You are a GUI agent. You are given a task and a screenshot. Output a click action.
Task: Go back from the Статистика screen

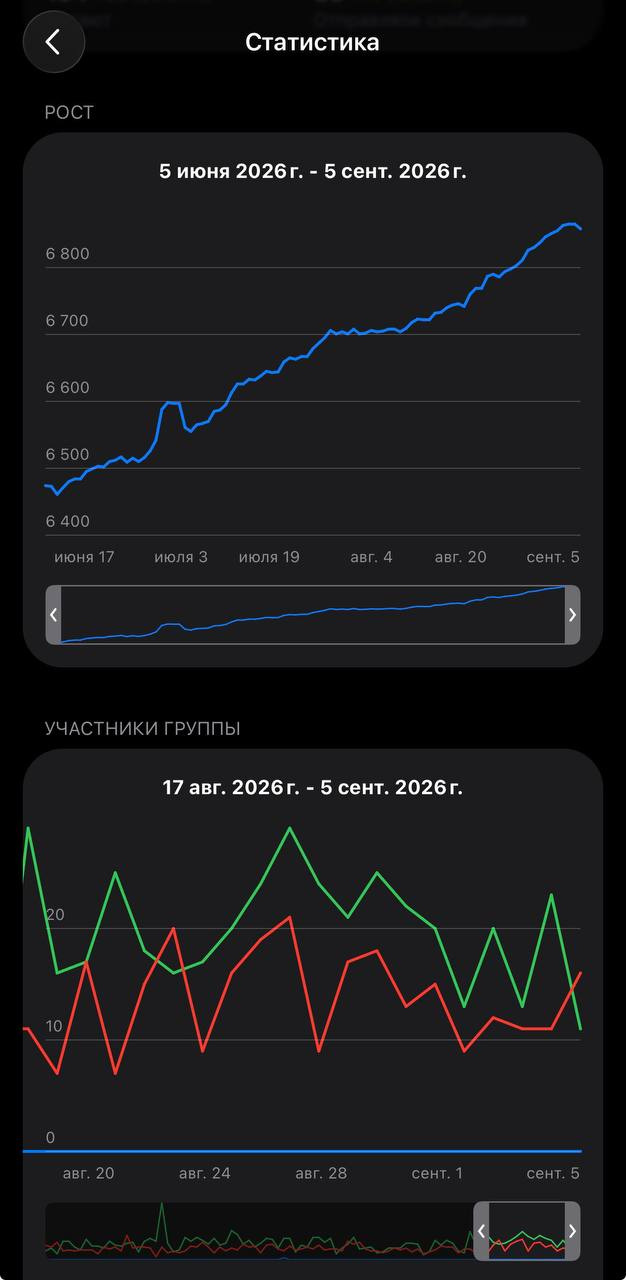(53, 42)
